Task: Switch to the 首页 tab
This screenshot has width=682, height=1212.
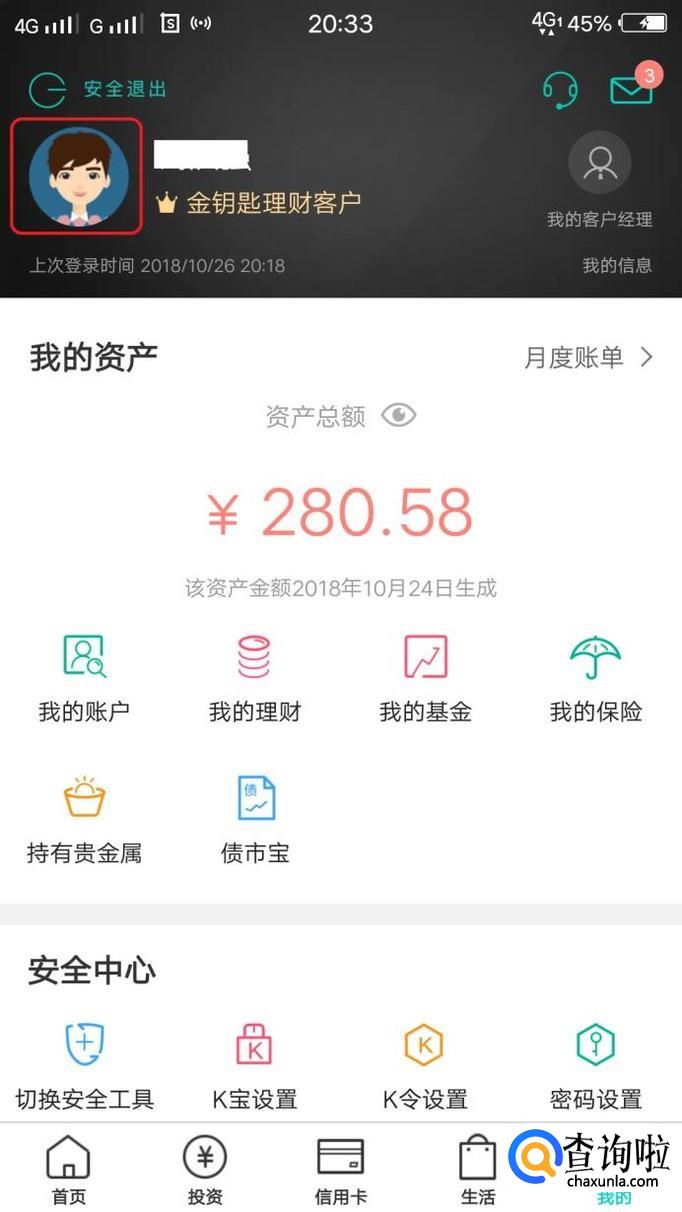Action: click(68, 1170)
